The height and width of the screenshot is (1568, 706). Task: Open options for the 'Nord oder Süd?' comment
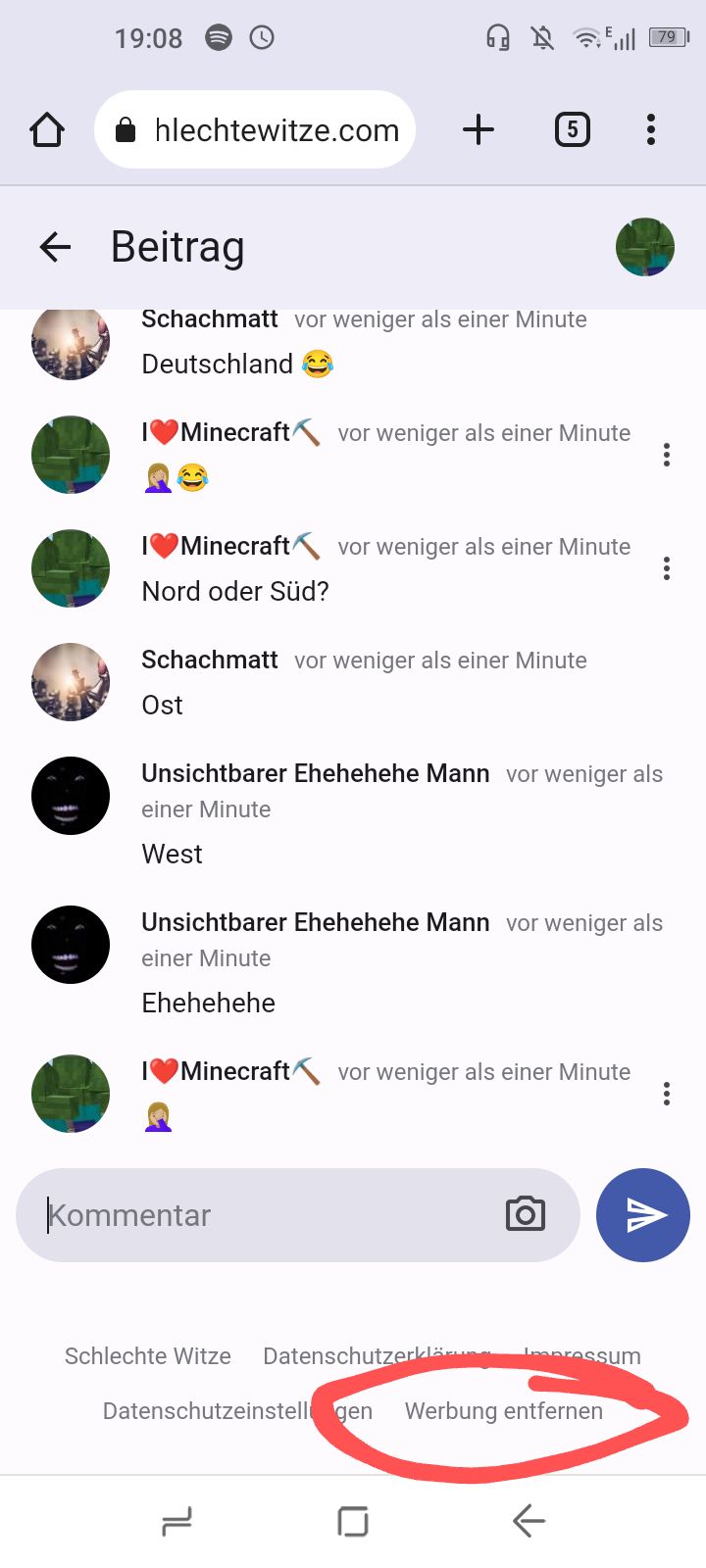pos(667,568)
